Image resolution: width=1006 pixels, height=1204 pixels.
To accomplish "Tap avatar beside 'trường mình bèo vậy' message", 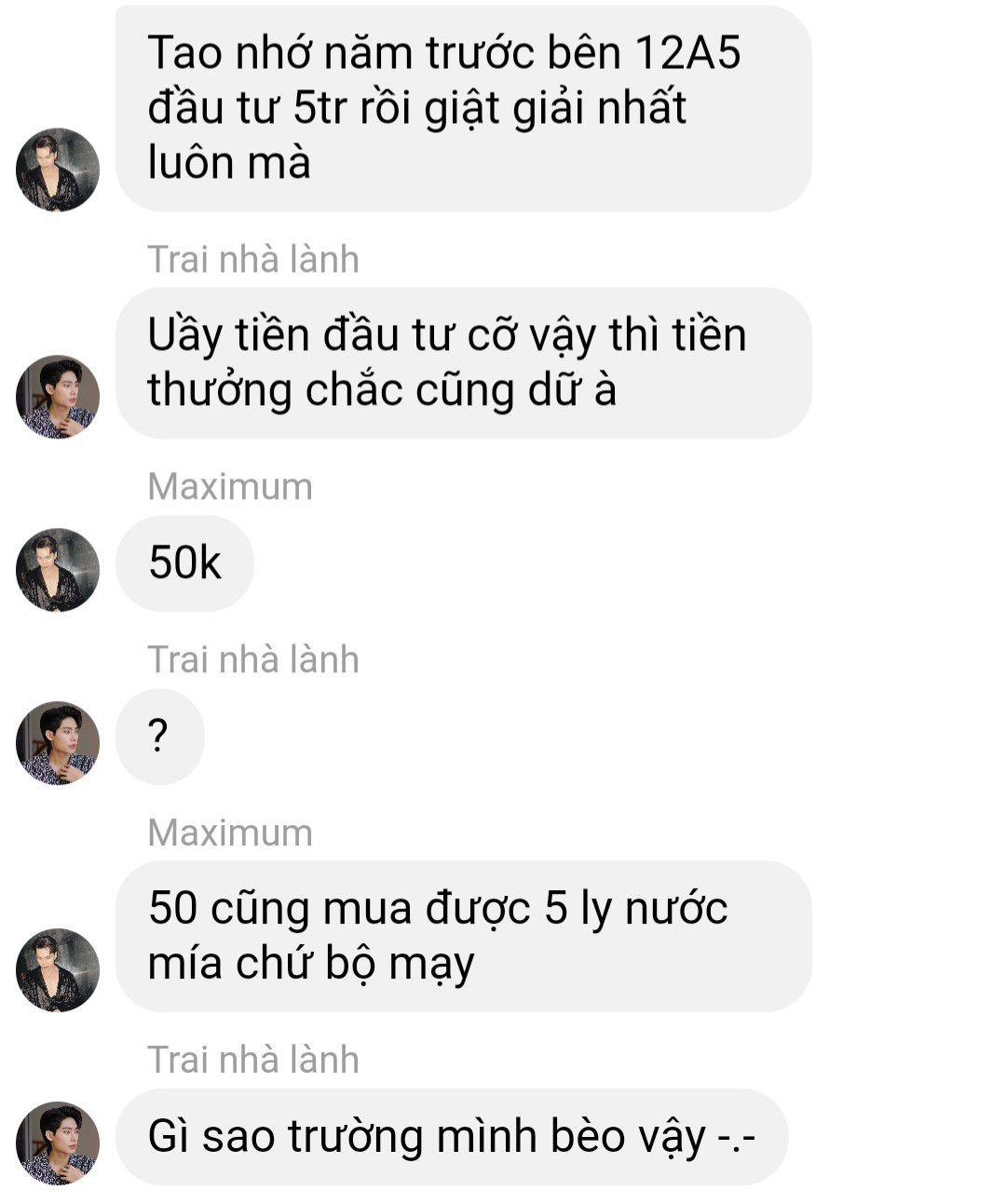I will [x=58, y=1143].
